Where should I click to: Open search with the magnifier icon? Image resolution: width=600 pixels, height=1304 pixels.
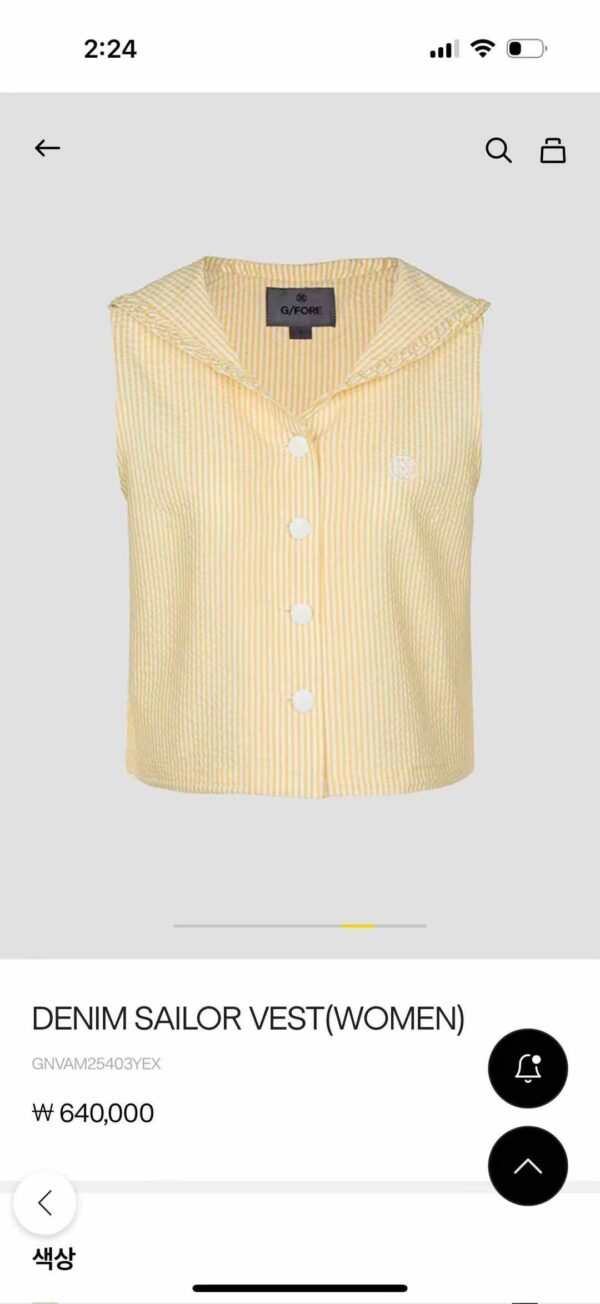pyautogui.click(x=498, y=150)
